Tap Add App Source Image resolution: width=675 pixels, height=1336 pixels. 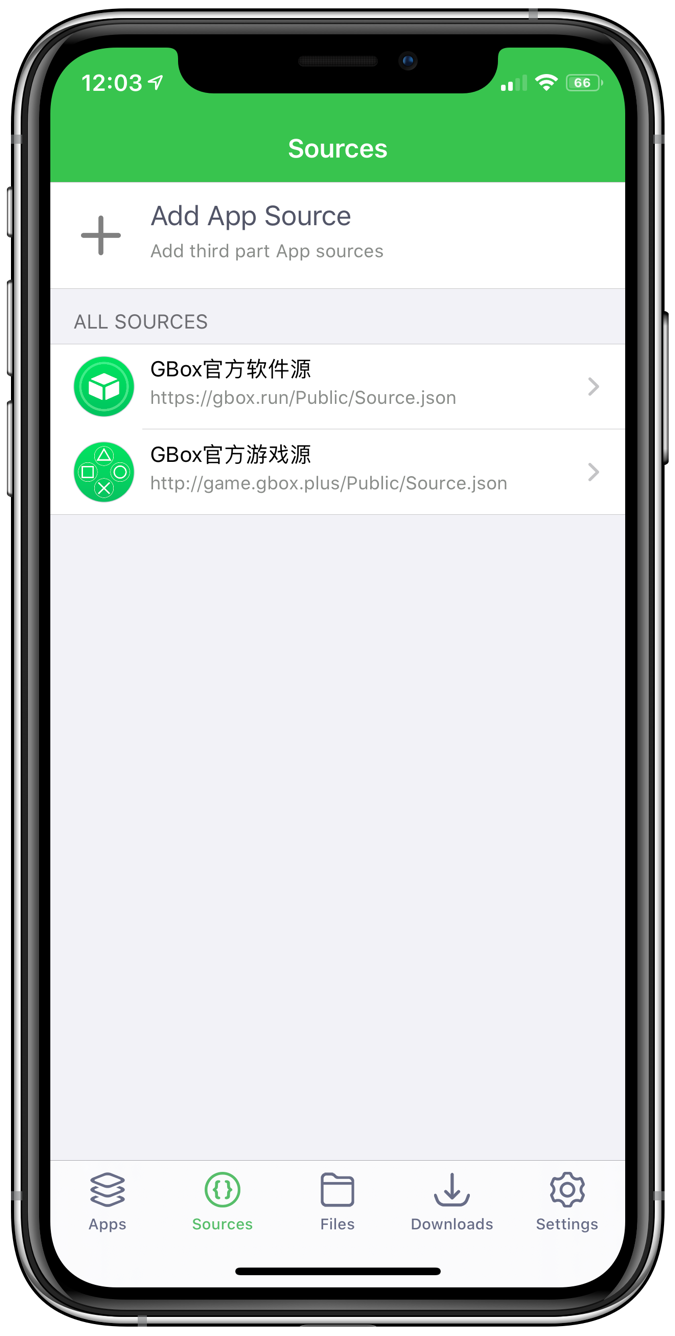(338, 235)
